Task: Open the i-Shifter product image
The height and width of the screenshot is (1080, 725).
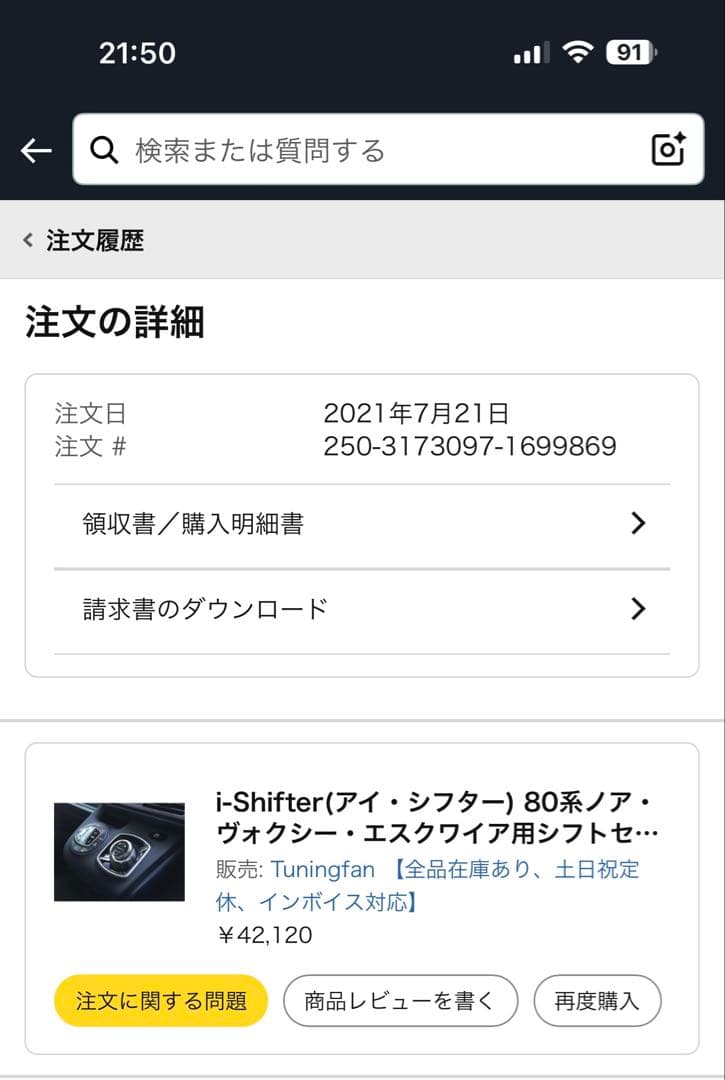Action: (x=119, y=851)
